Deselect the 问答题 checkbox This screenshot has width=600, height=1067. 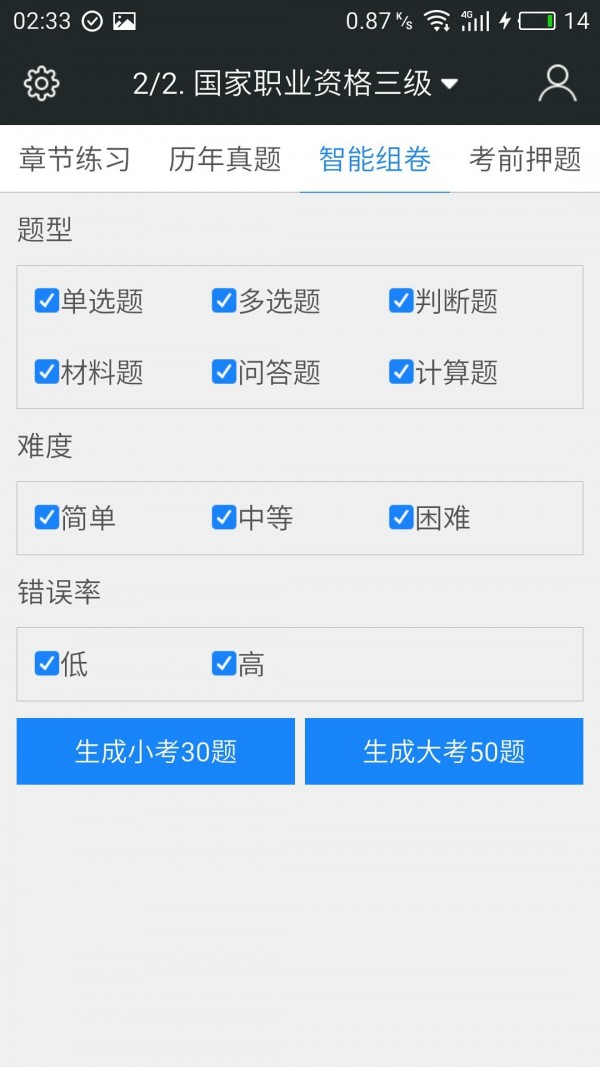click(x=224, y=372)
